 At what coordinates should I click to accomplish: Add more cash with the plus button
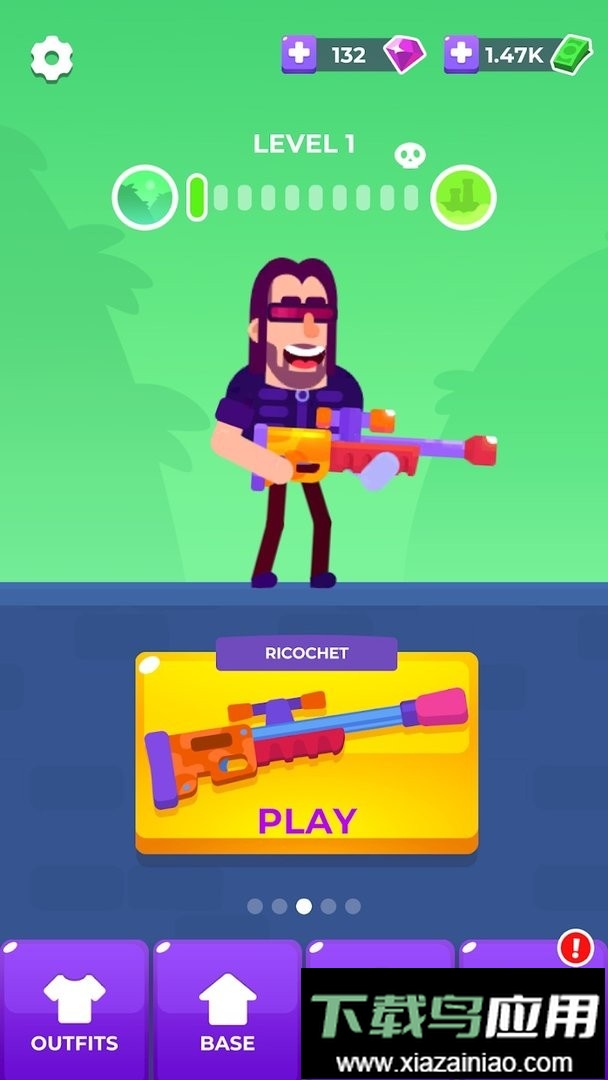[461, 54]
